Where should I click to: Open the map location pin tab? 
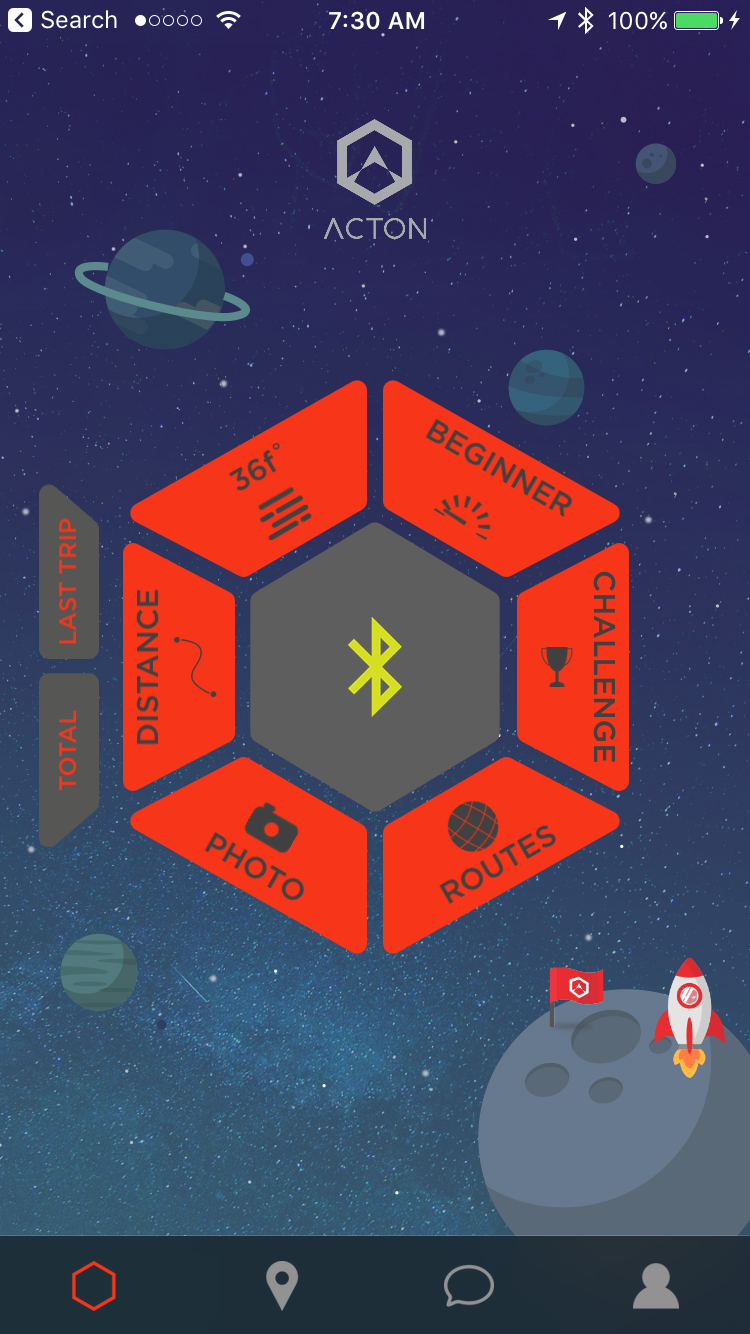click(x=281, y=1286)
